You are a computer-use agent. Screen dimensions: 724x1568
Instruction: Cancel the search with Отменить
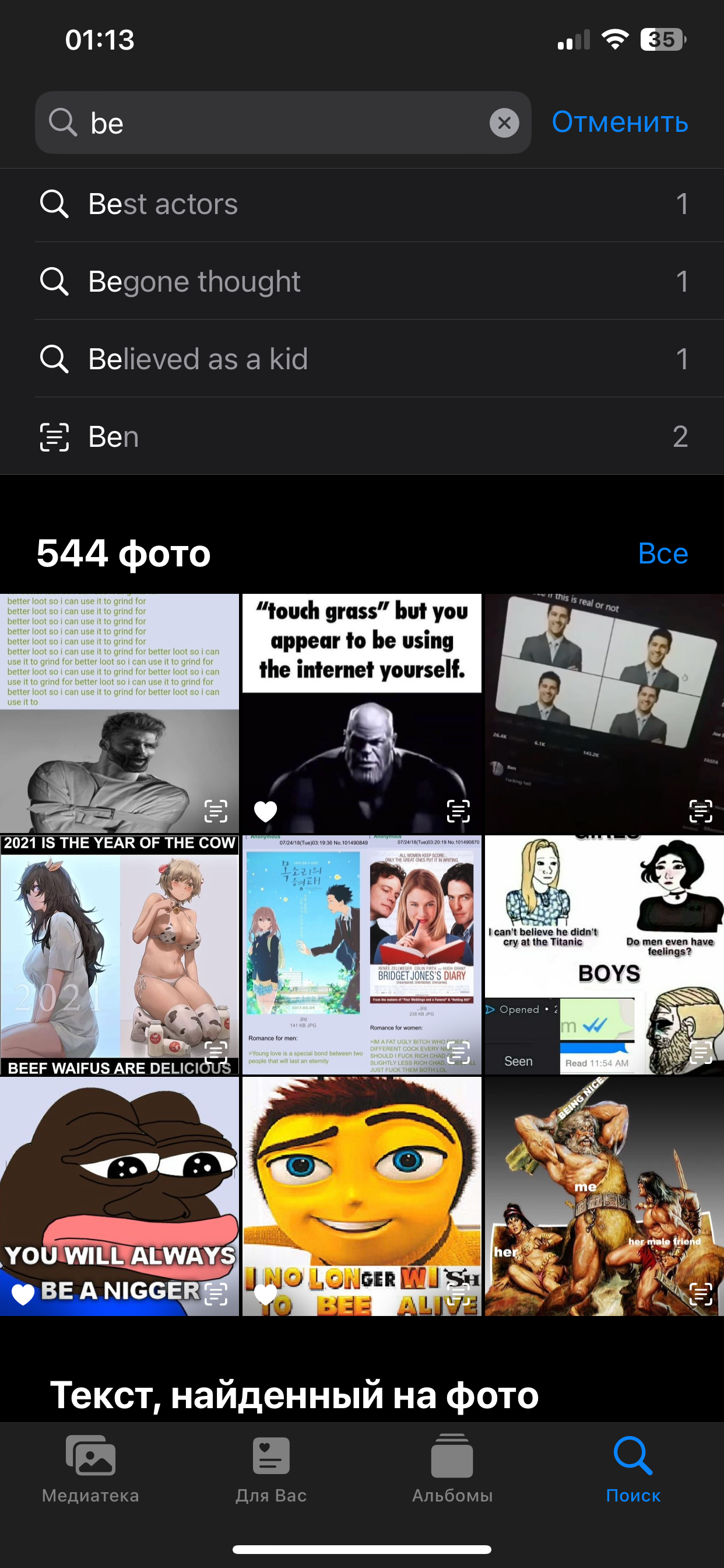click(x=619, y=123)
